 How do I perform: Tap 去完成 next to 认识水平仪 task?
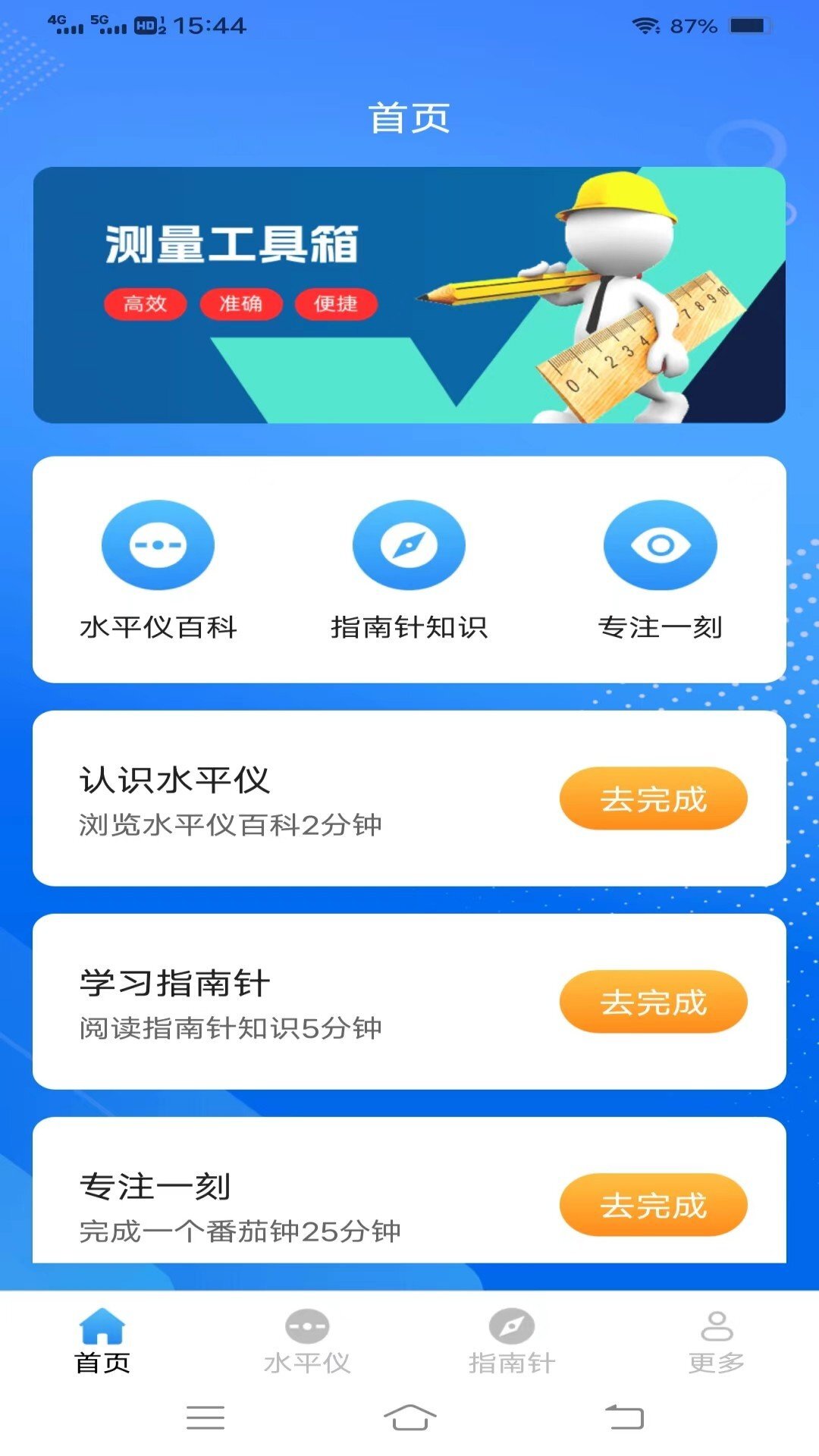pyautogui.click(x=652, y=797)
